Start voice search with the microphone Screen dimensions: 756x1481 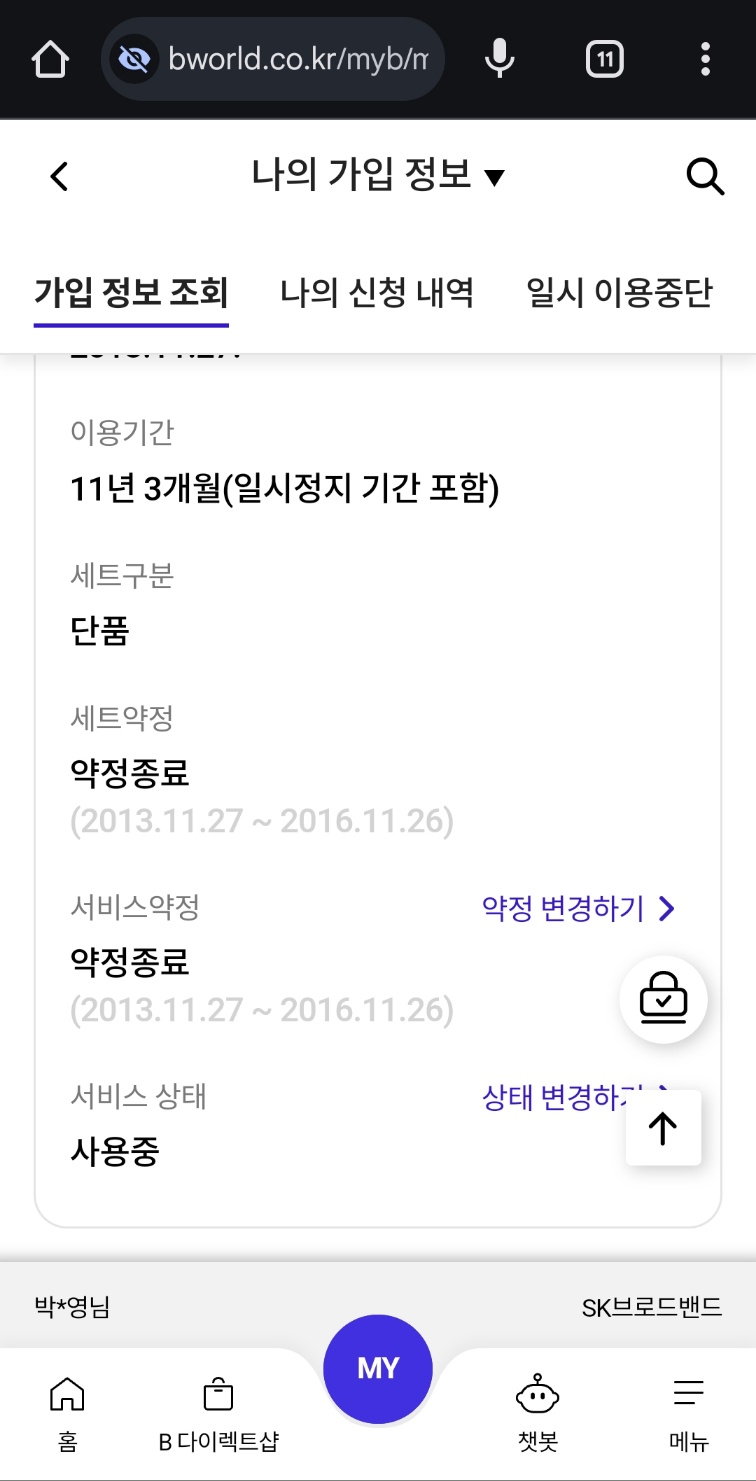pos(499,60)
